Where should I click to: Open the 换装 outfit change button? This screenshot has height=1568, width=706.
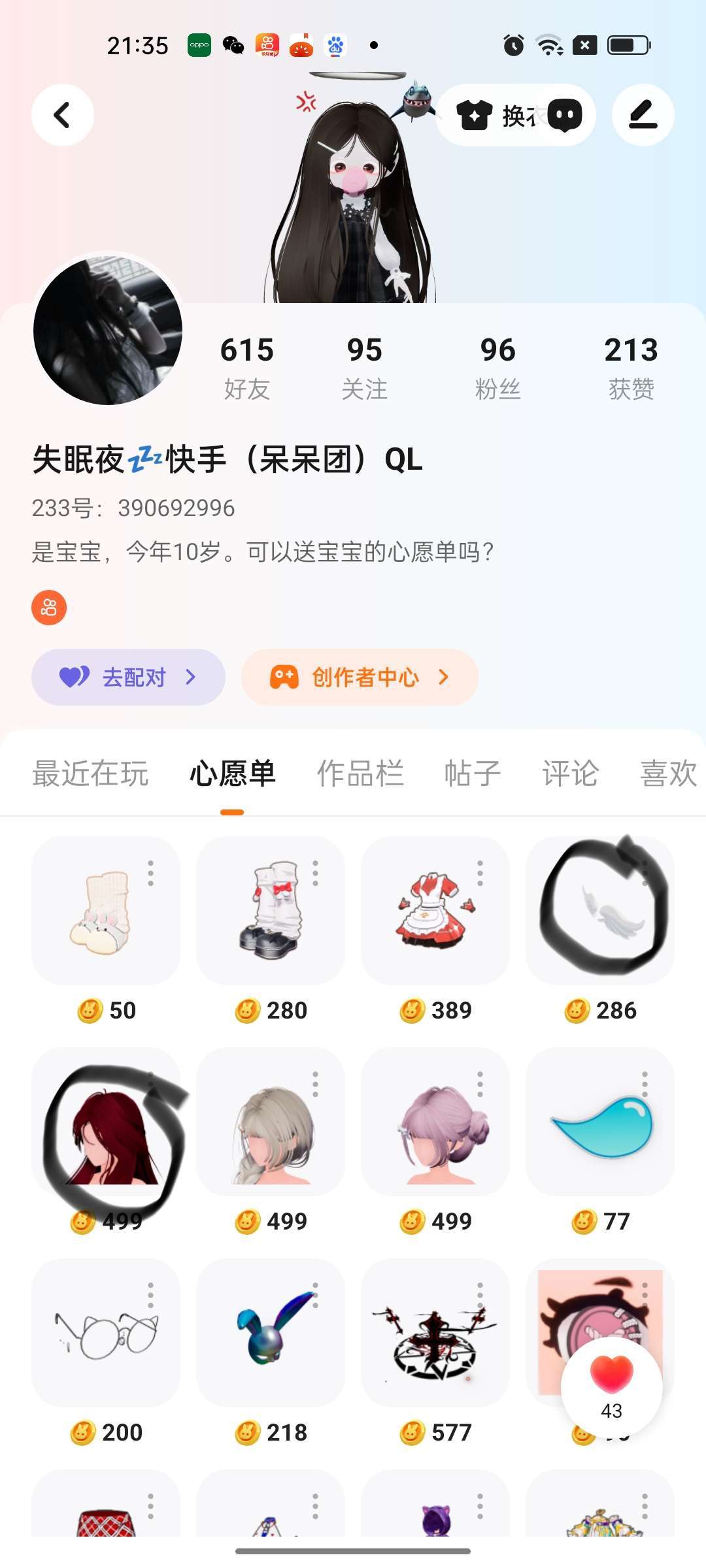point(497,116)
